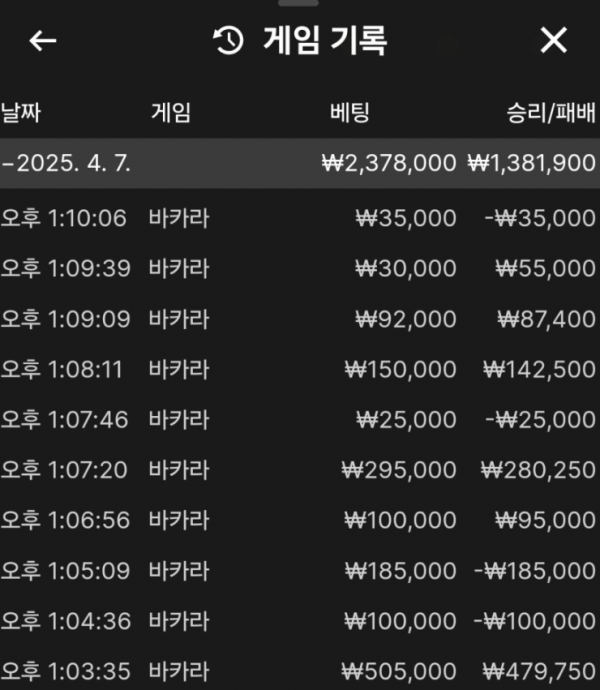600x690 pixels.
Task: Select the 오후 1:05:09 ₩185,000 bet row
Action: [299, 570]
